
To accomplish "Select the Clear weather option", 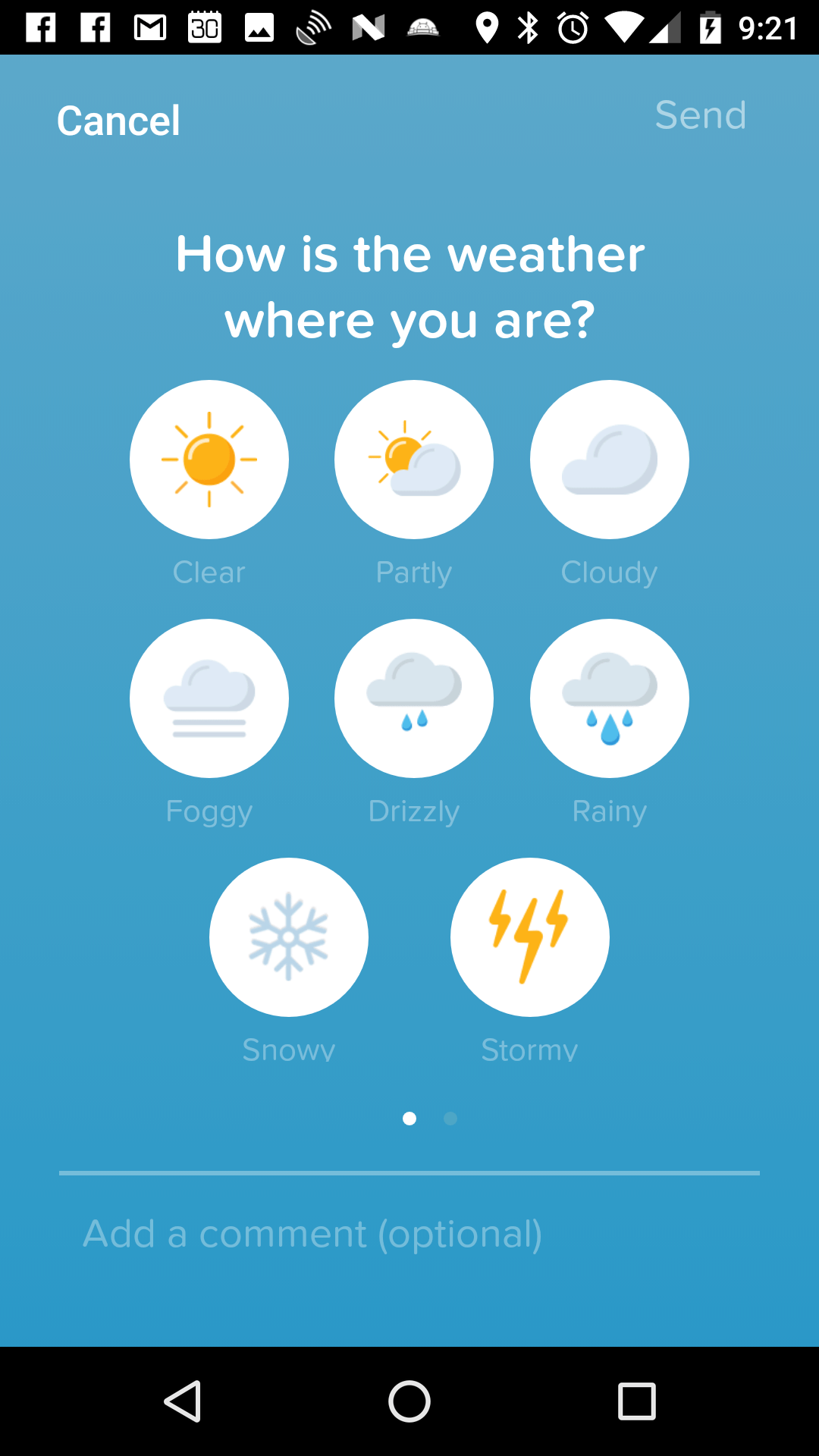I will click(209, 460).
